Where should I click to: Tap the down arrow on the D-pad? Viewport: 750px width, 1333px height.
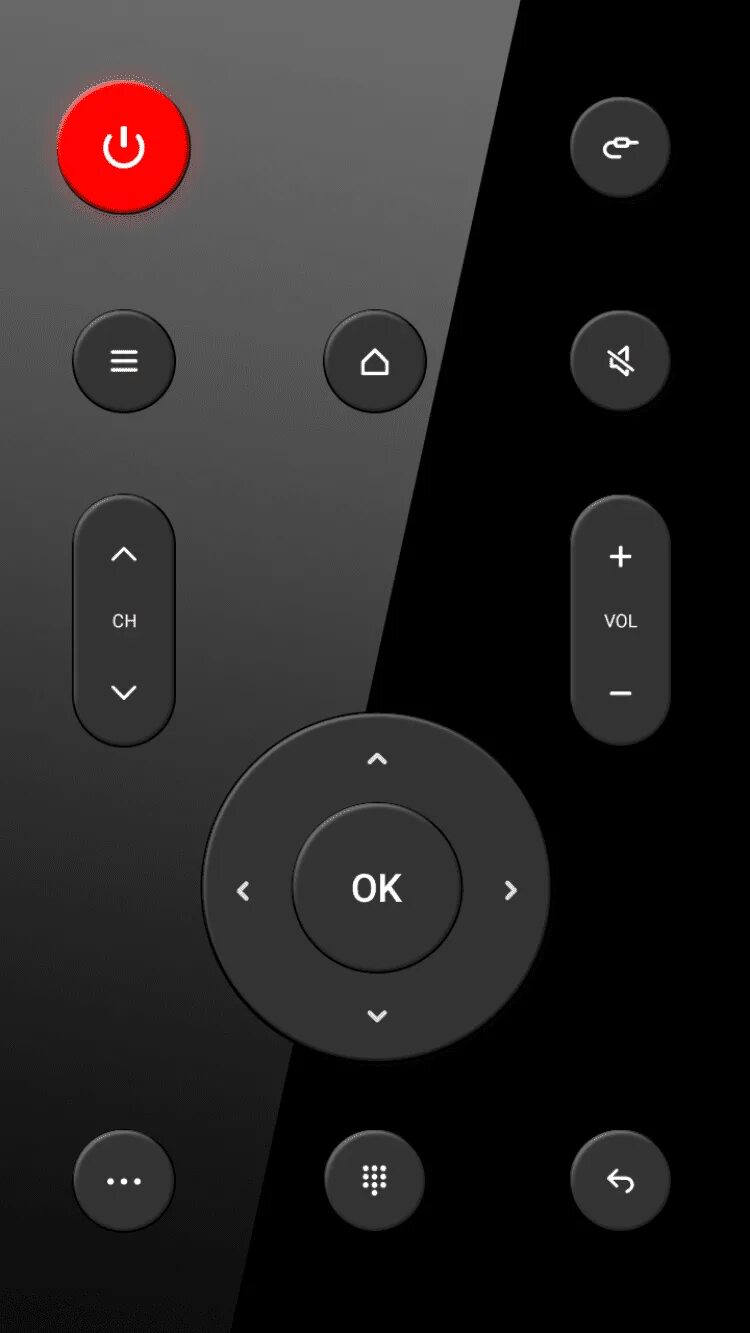coord(377,1016)
